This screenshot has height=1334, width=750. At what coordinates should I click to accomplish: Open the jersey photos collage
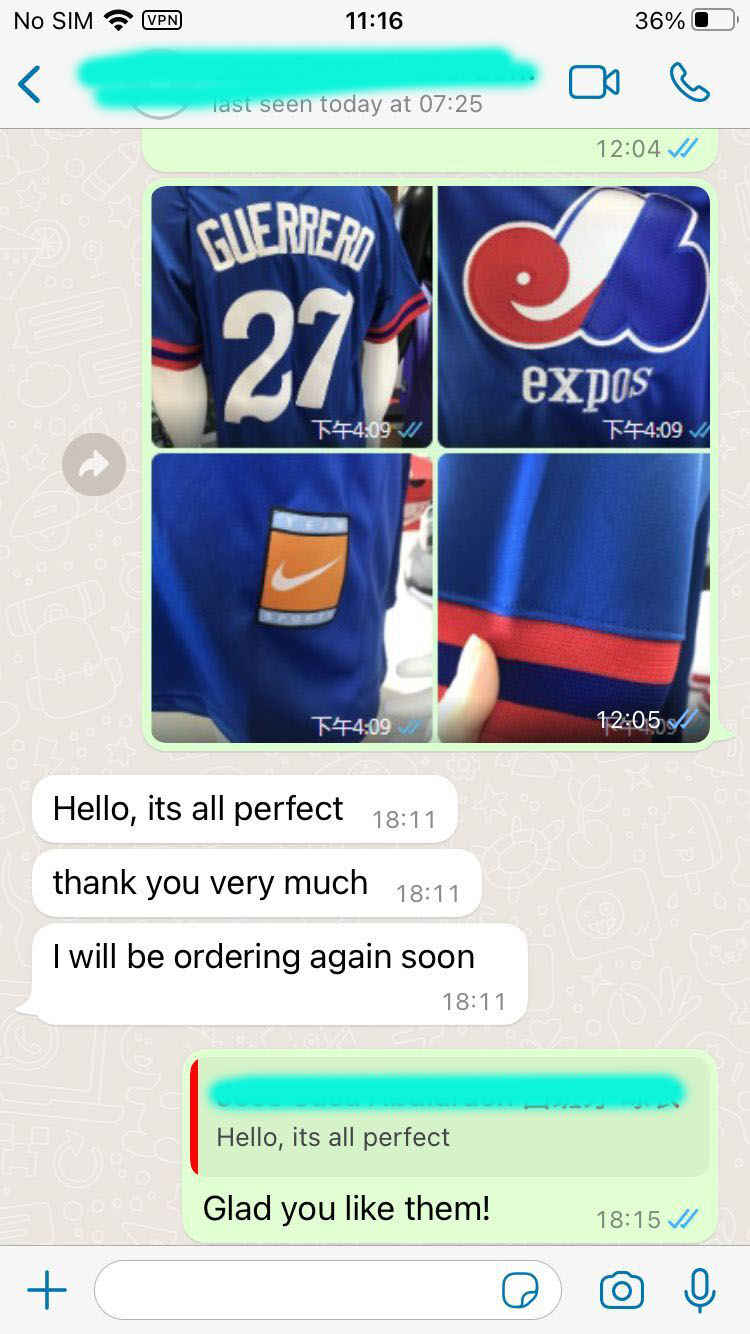click(x=430, y=464)
